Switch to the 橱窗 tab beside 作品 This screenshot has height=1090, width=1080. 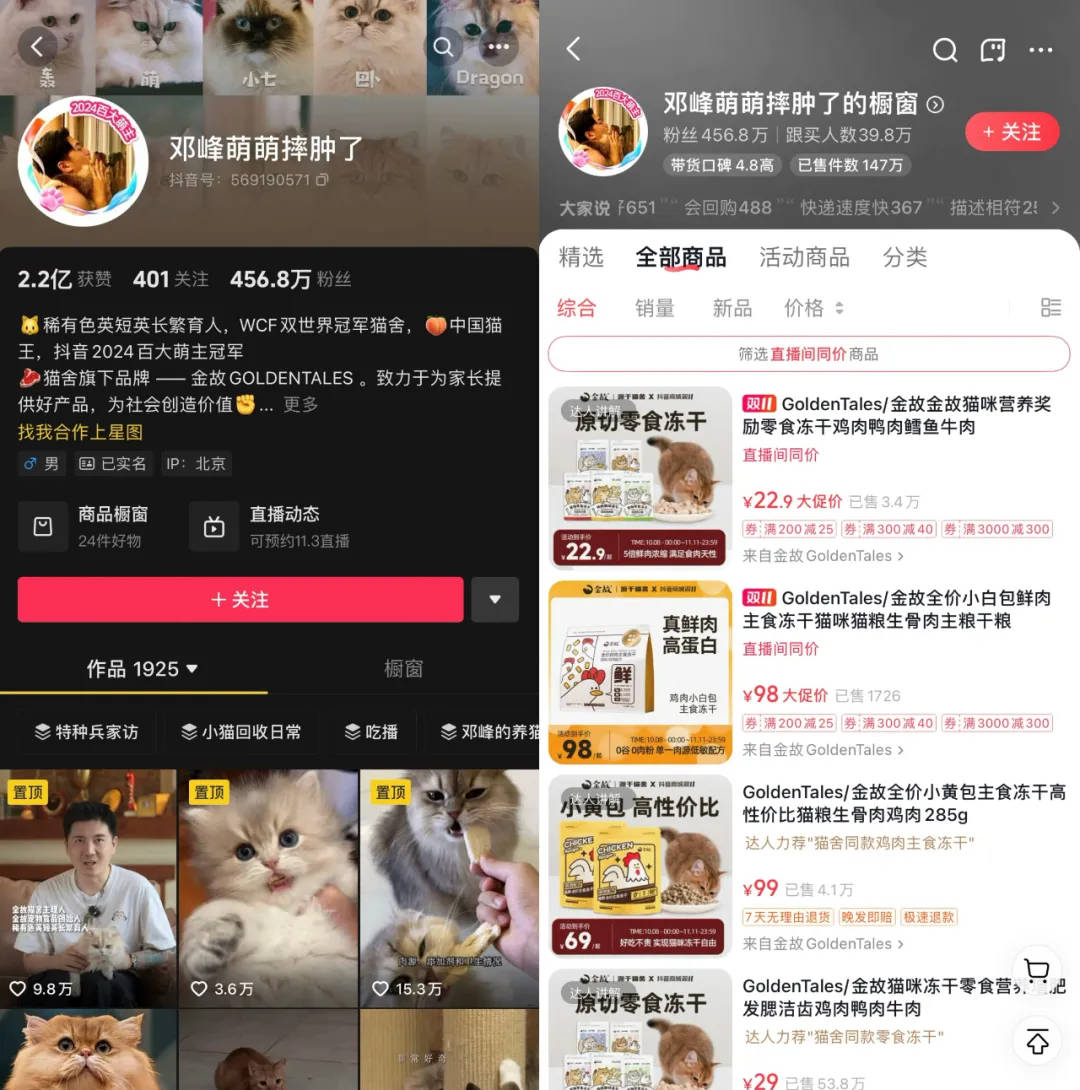tap(403, 669)
